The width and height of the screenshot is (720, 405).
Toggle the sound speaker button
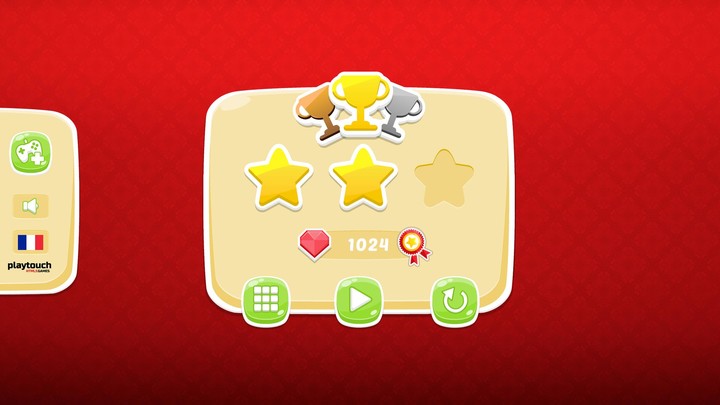(31, 206)
